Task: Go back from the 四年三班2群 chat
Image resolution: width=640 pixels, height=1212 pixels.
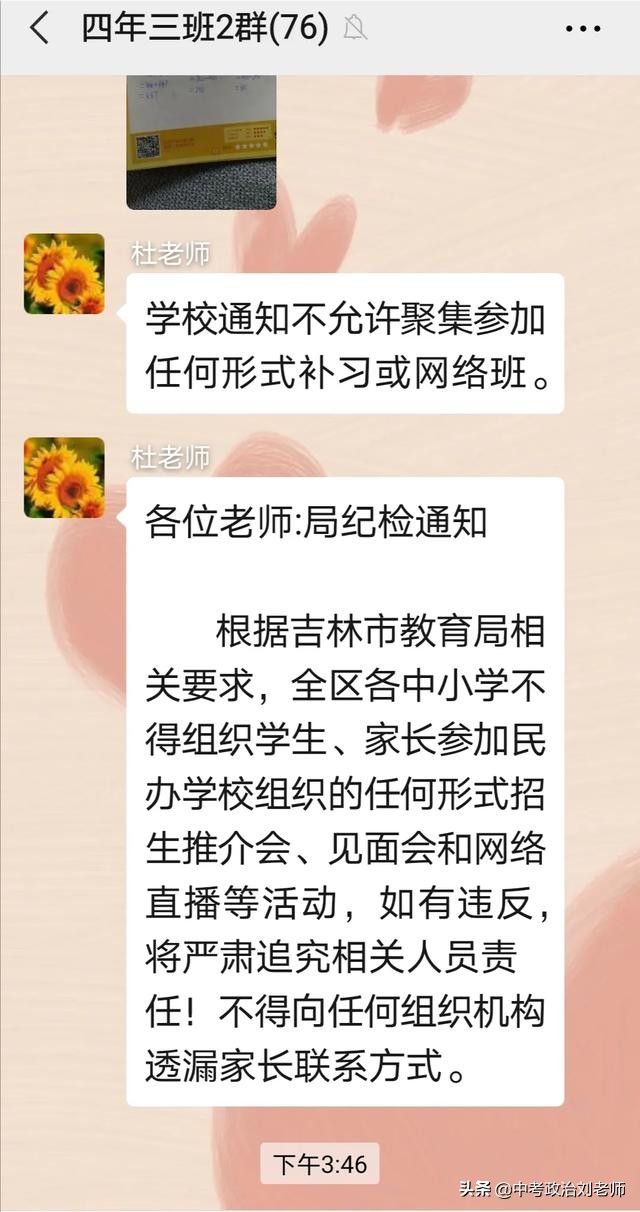Action: click(39, 29)
